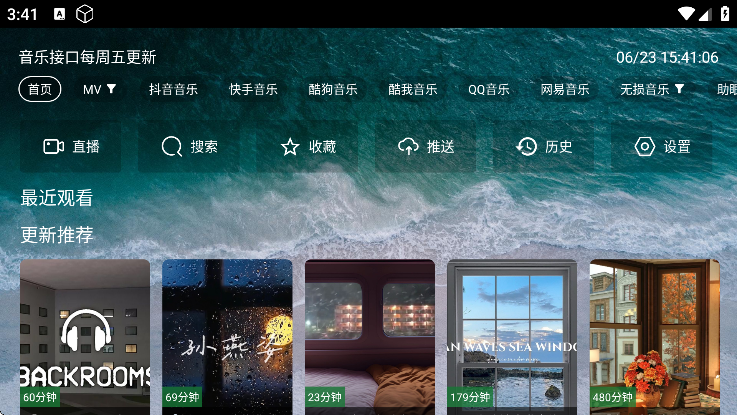Select the 首页 tab

tap(40, 89)
